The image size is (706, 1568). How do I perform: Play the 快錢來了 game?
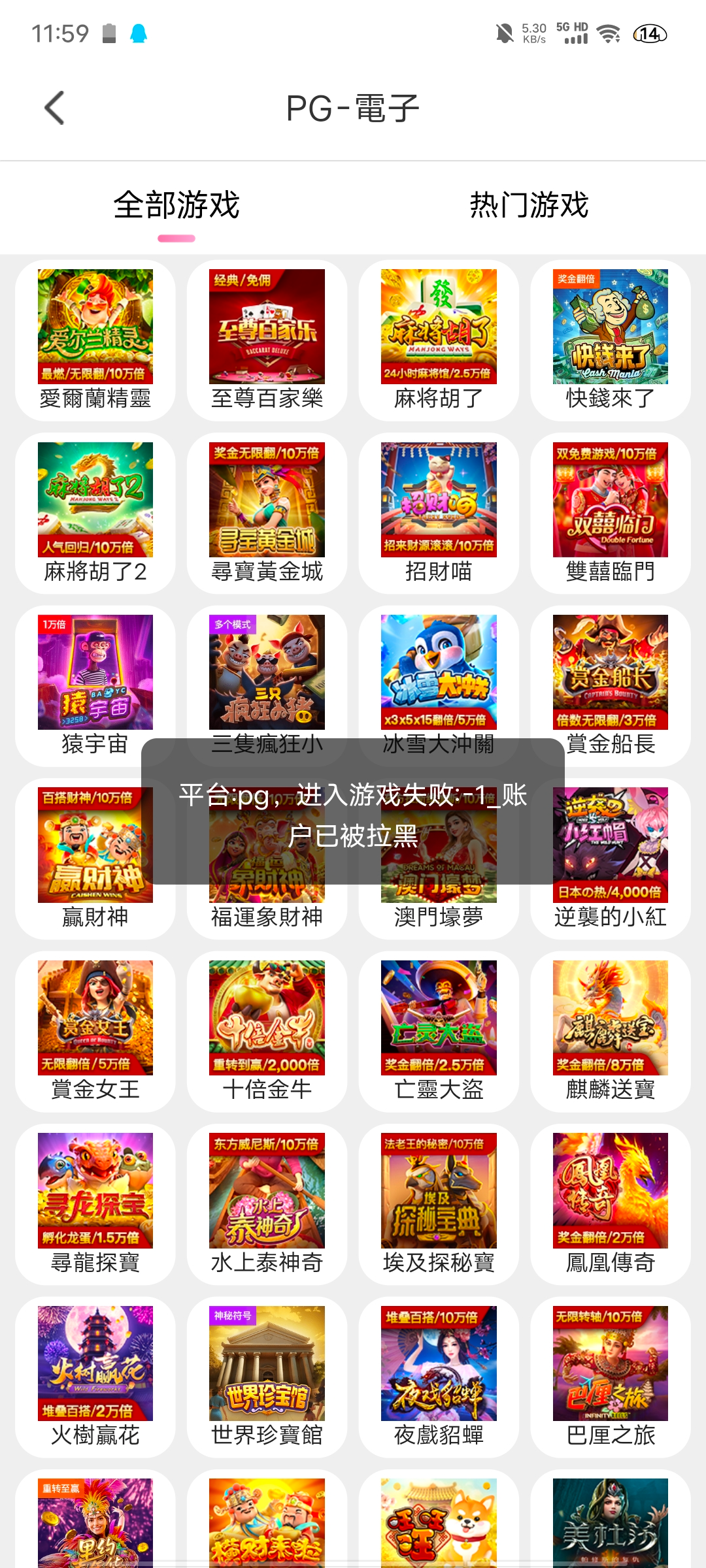point(611,327)
